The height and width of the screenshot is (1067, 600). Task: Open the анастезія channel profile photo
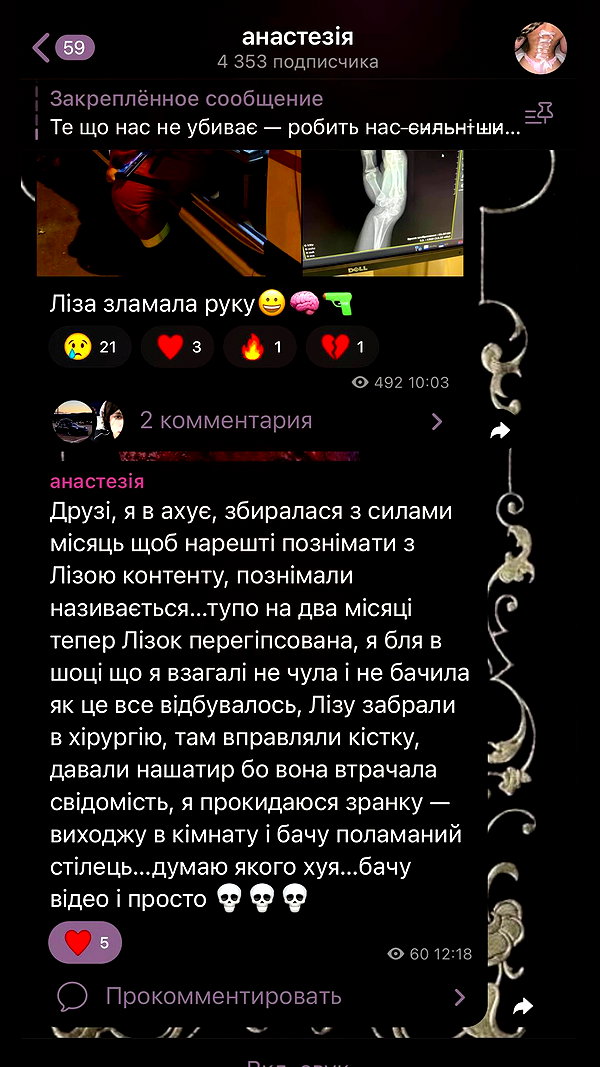[541, 48]
